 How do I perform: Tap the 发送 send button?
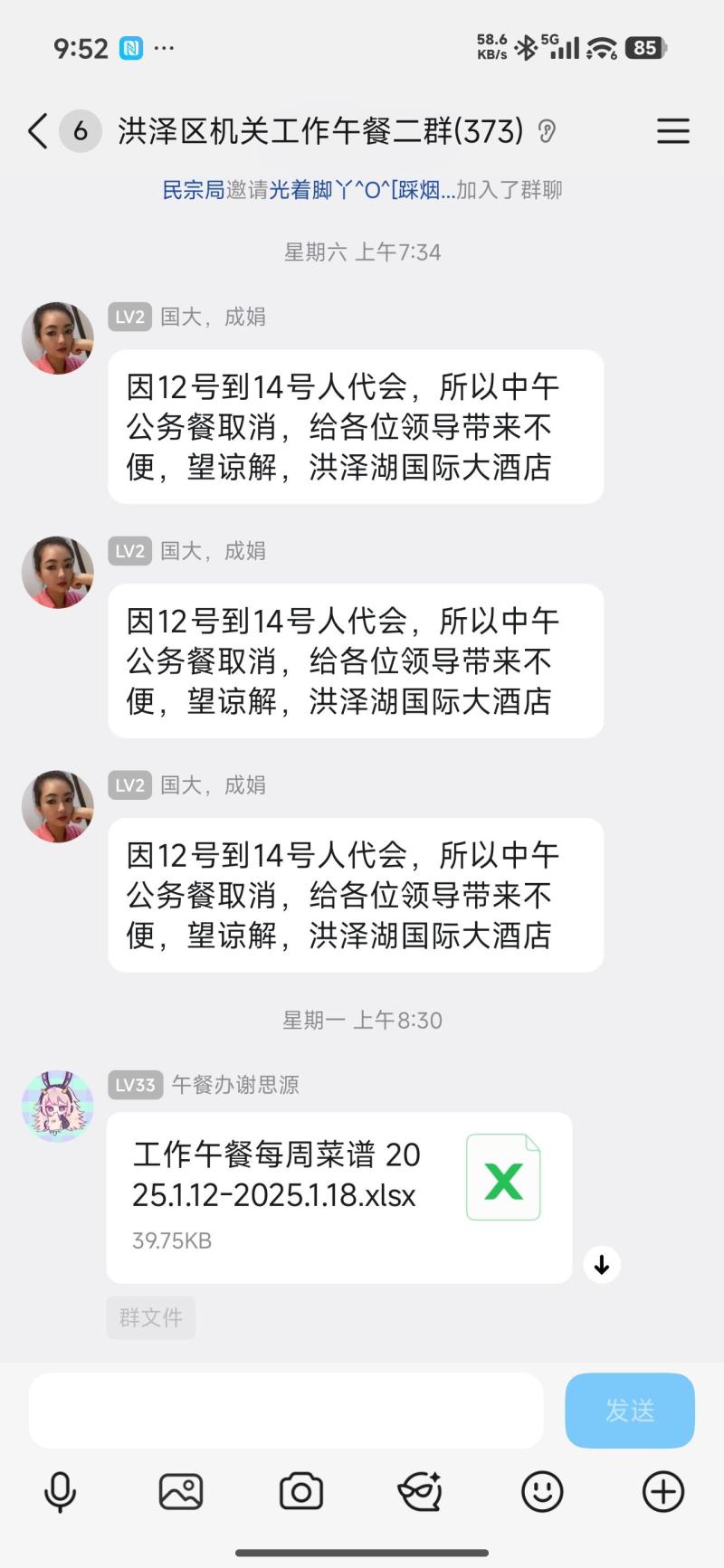(x=629, y=1411)
